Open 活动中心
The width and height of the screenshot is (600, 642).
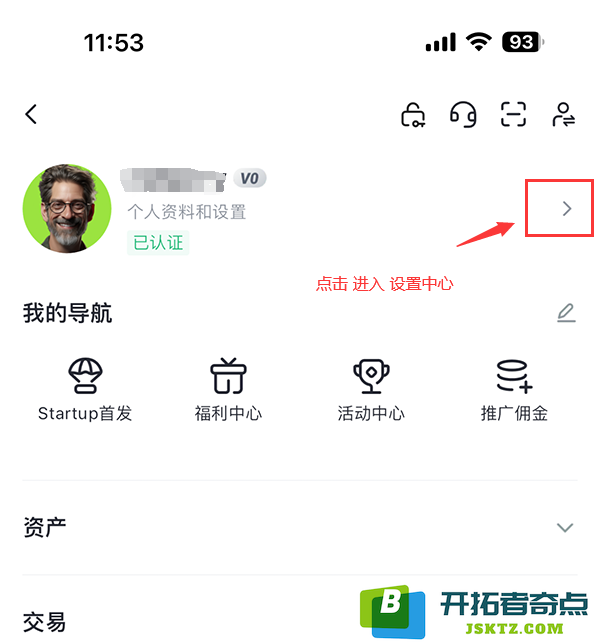pyautogui.click(x=371, y=389)
